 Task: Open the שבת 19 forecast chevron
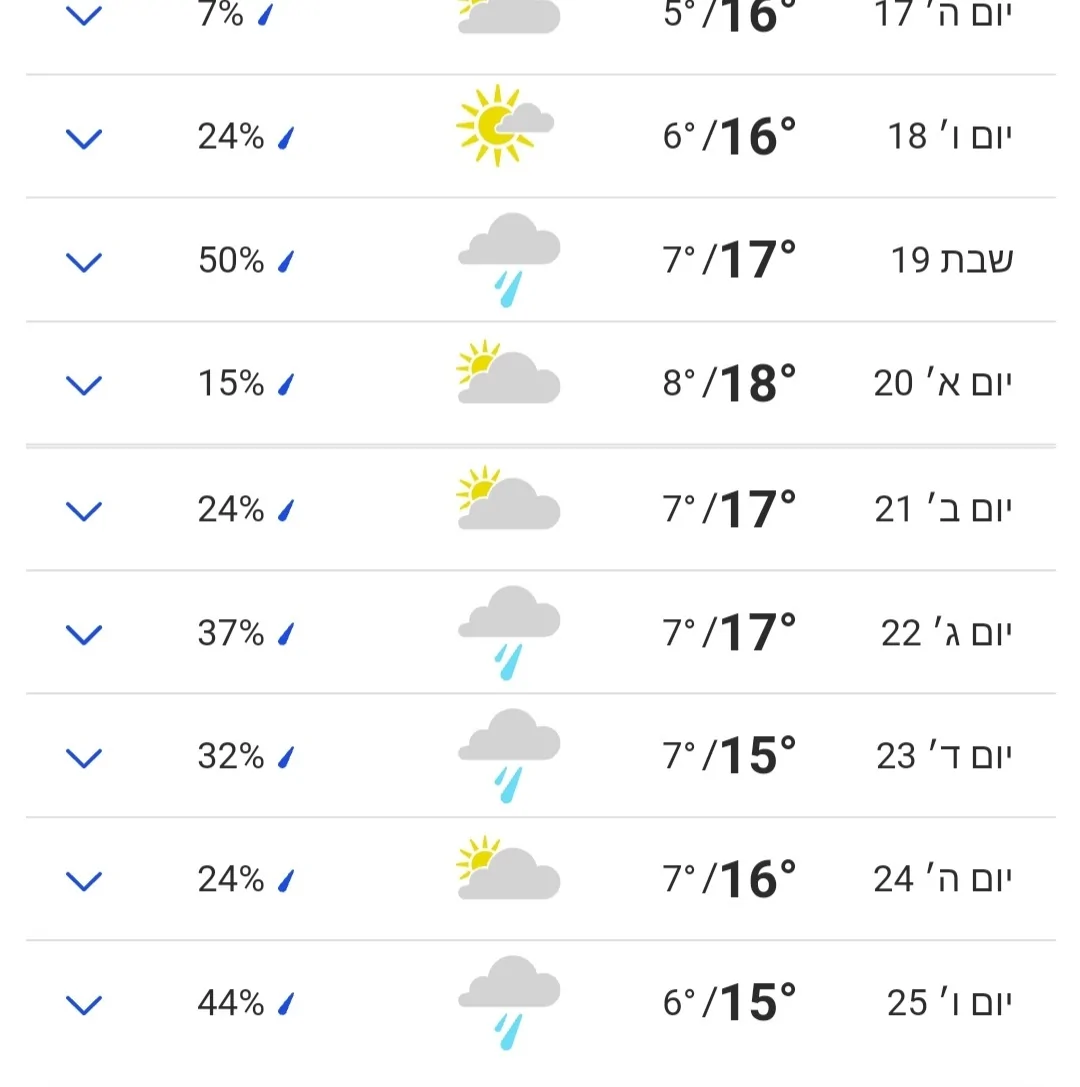(84, 262)
